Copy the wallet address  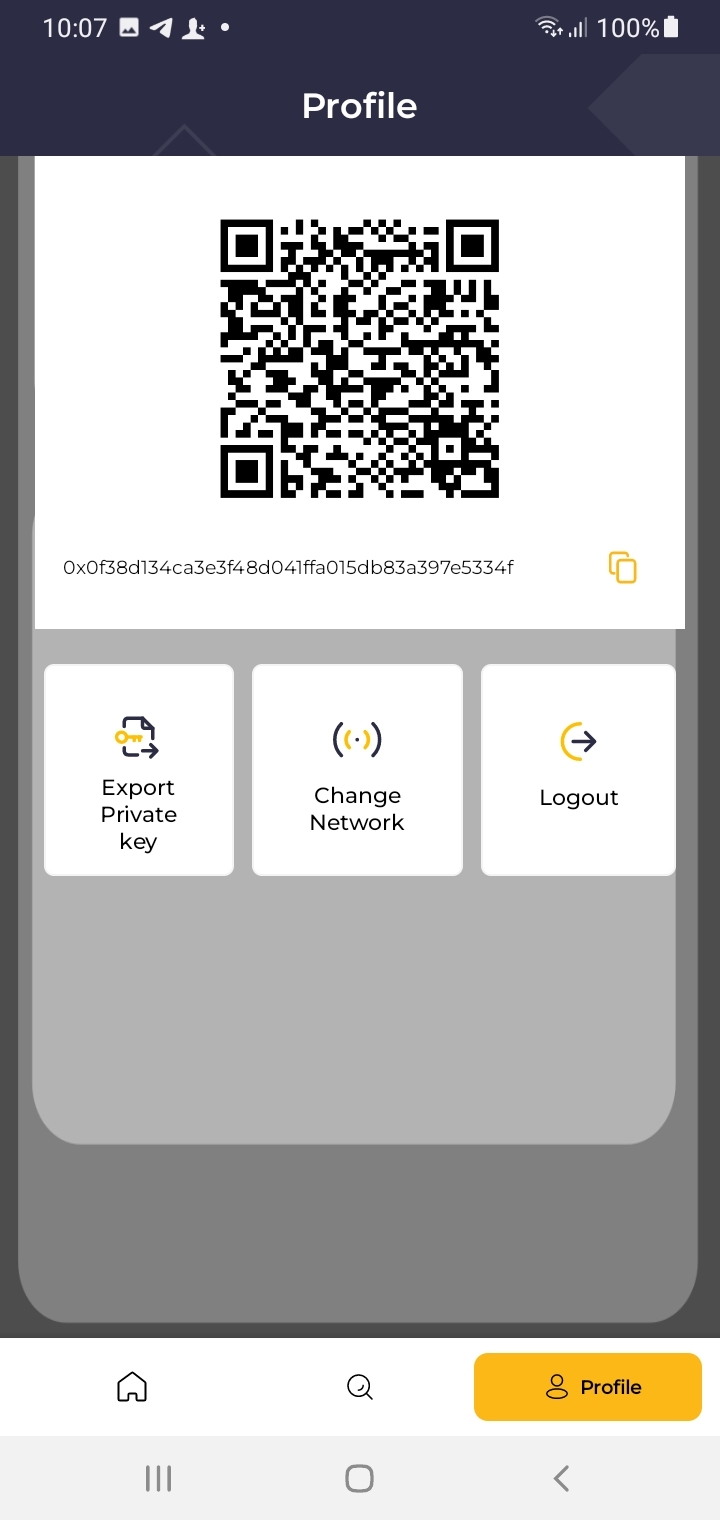[x=622, y=567]
